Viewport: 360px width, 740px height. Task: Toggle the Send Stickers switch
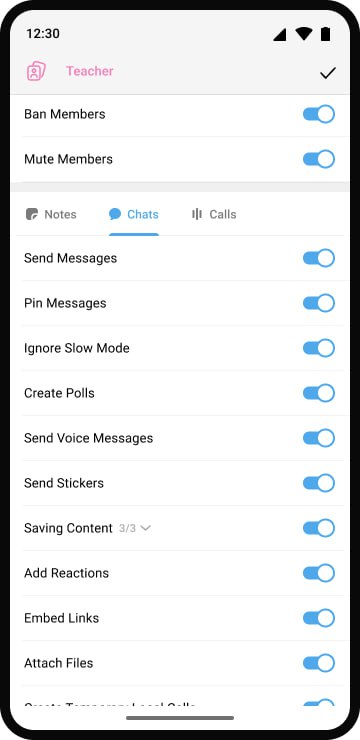319,483
